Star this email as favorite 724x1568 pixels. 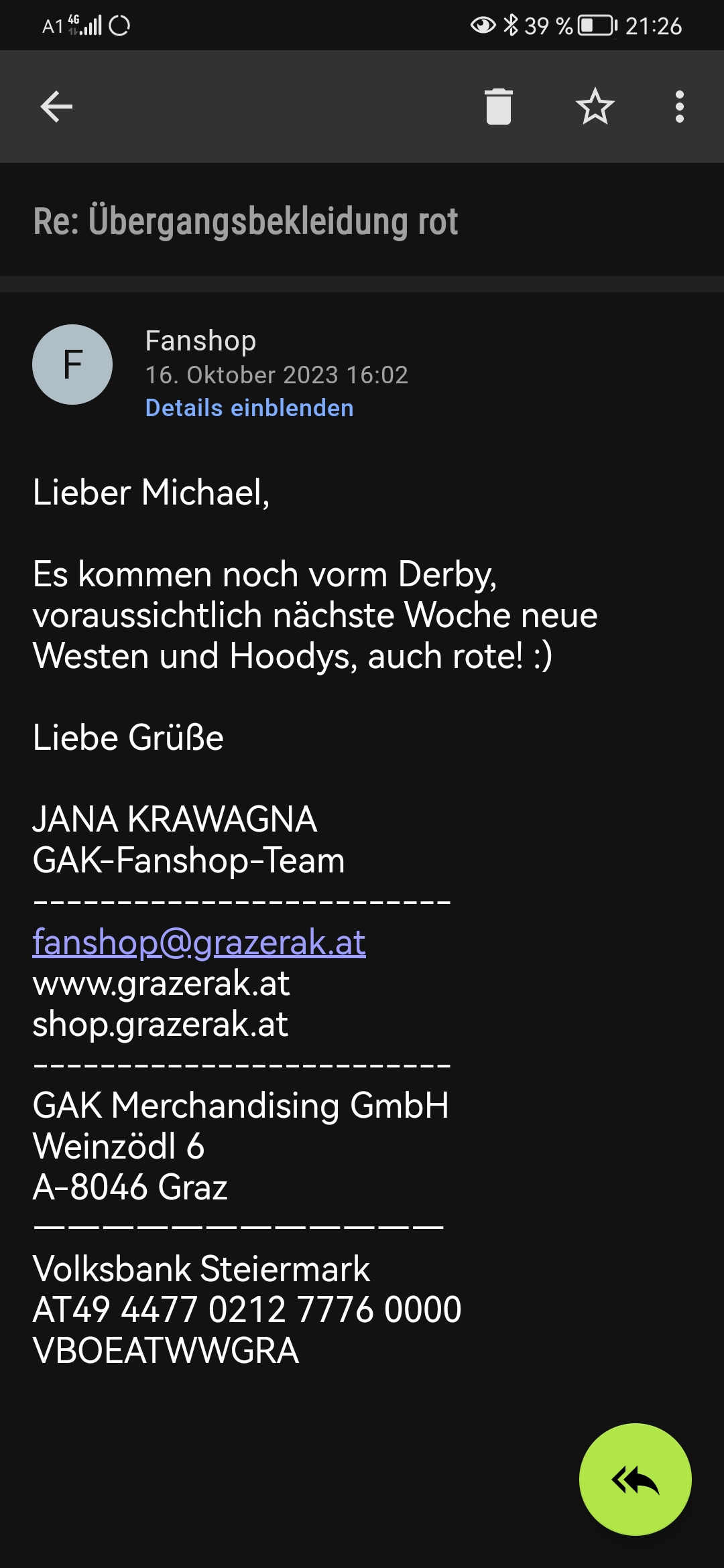[x=595, y=107]
